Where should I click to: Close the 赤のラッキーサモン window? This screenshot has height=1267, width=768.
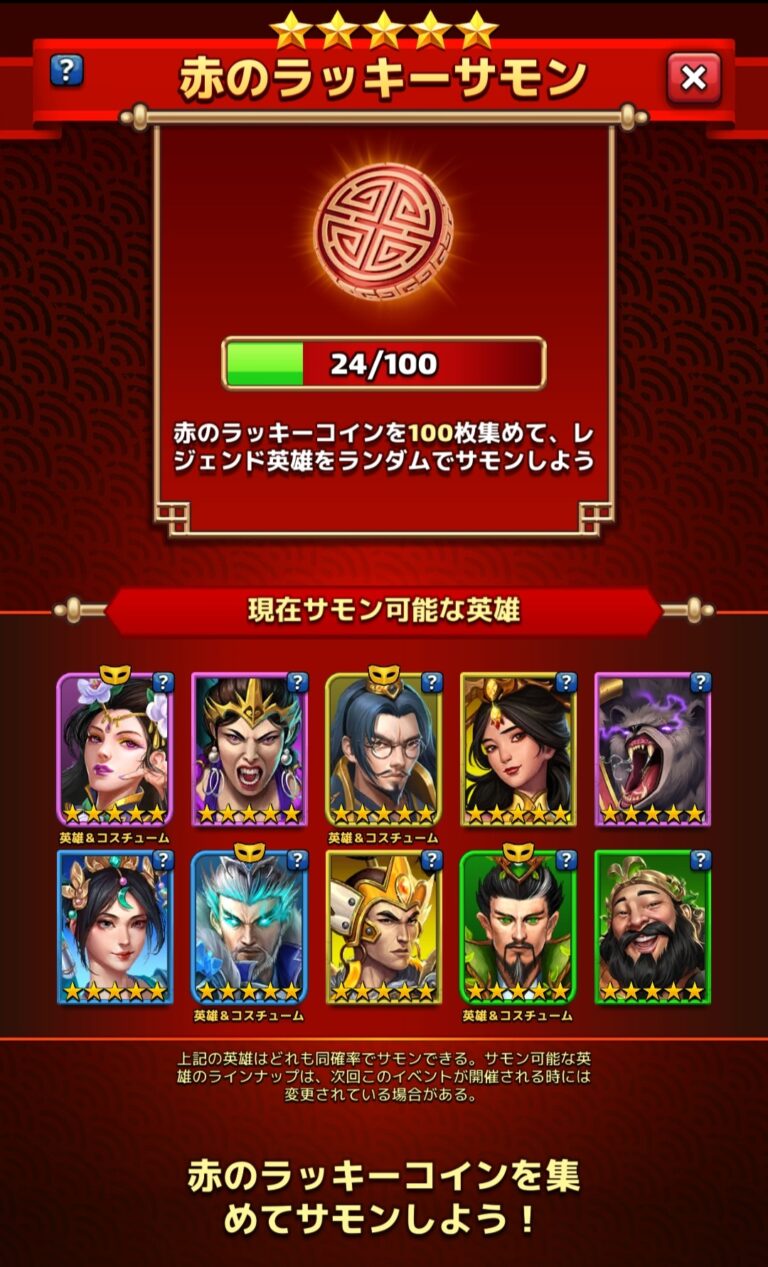693,77
